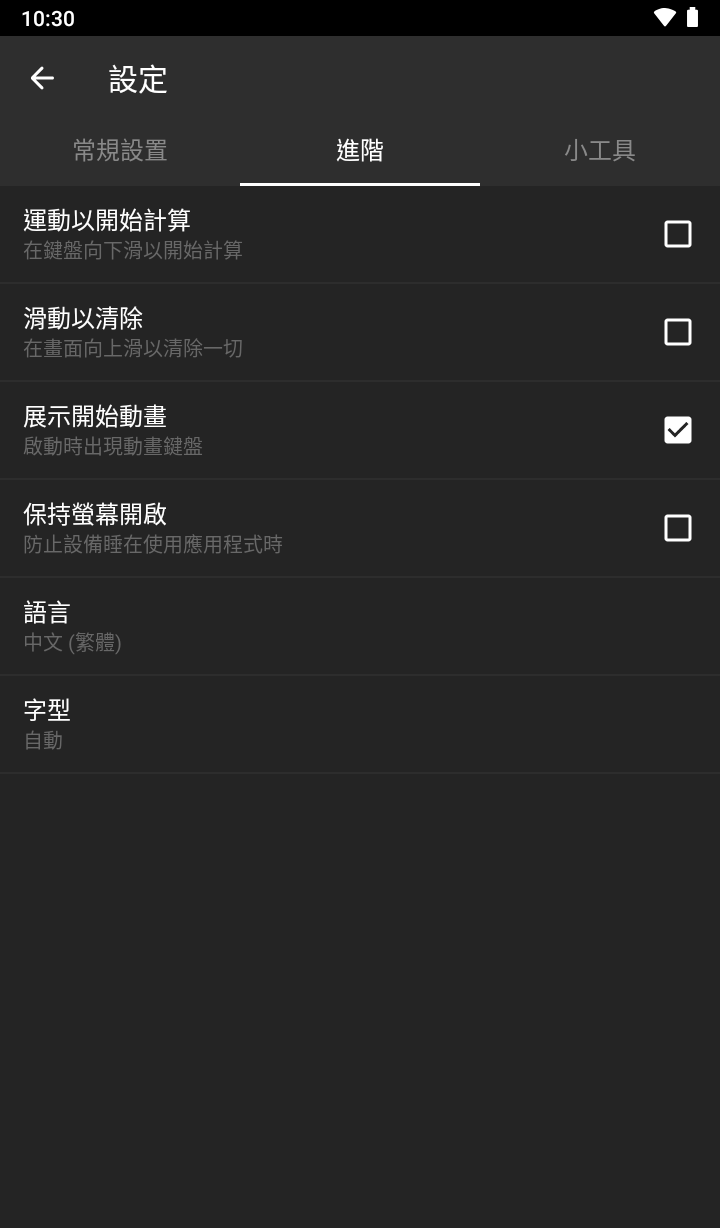
Task: Tap the 中文 (繁體) language value
Action: point(72,643)
